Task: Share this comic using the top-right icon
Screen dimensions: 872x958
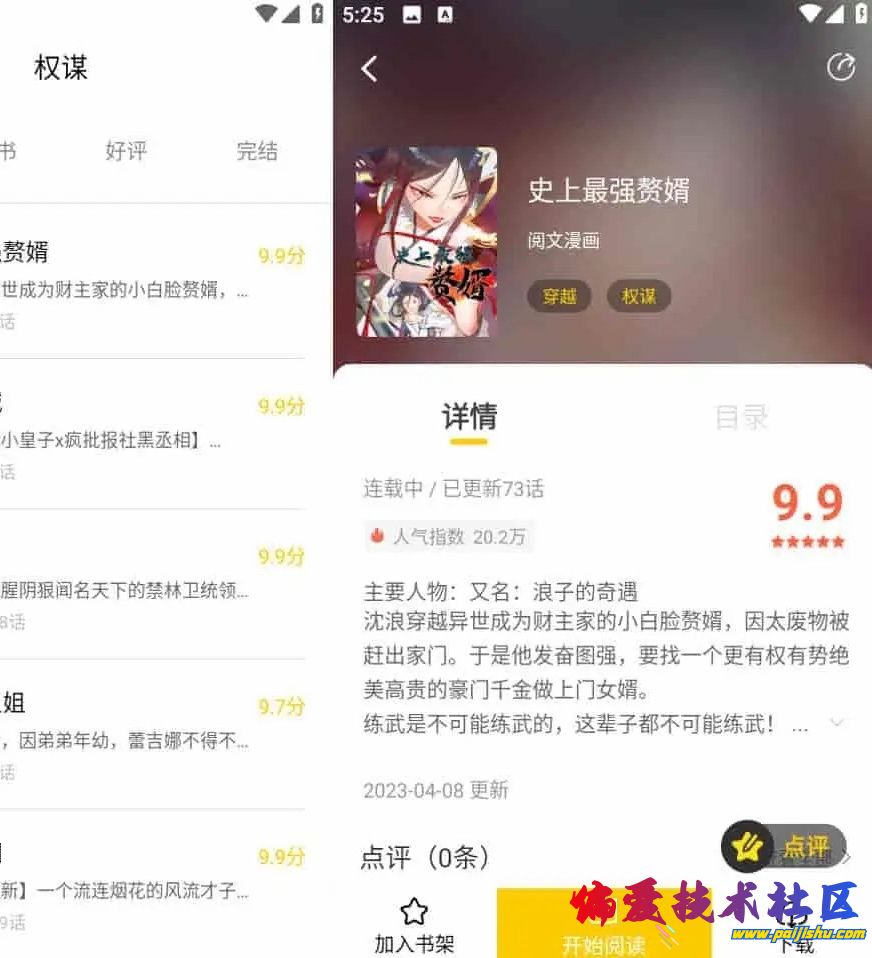Action: [841, 67]
